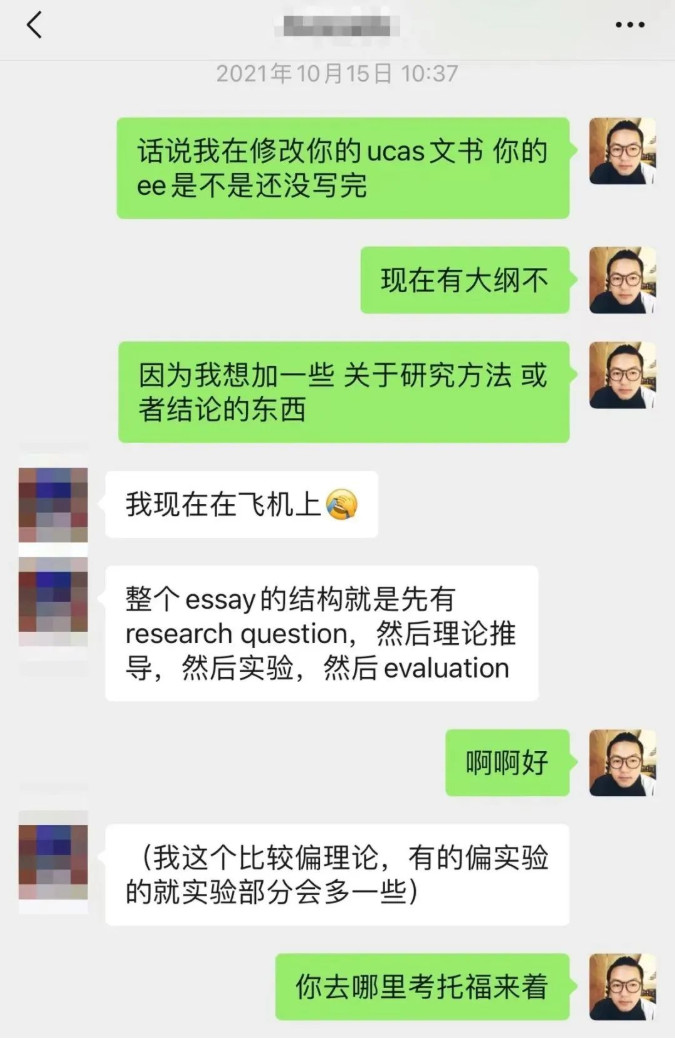
Task: Tap contact avatar beside 我这个比较偏理论 message
Action: click(x=53, y=857)
